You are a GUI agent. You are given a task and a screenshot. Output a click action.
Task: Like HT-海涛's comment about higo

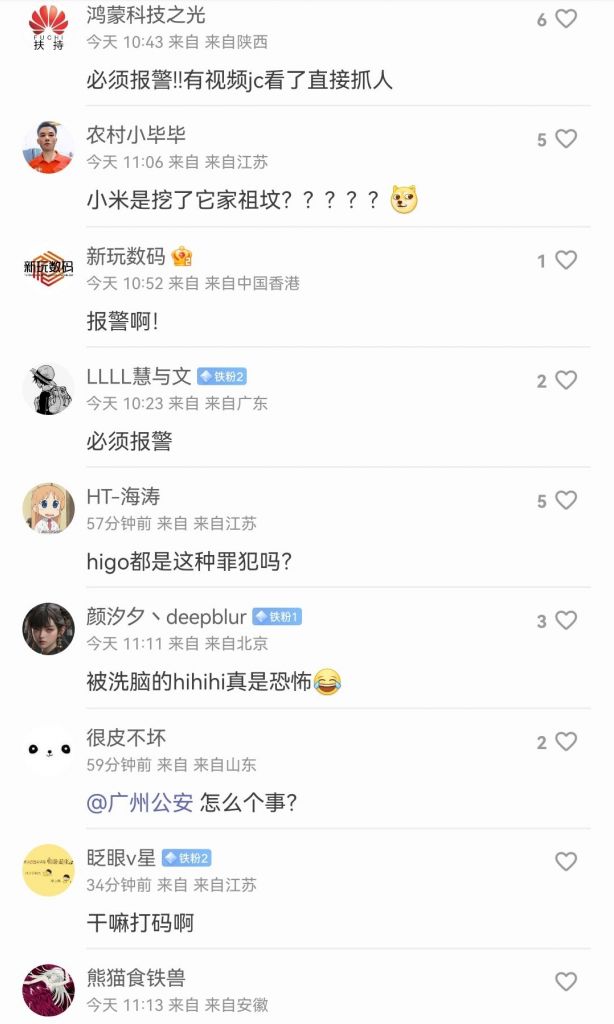point(566,500)
